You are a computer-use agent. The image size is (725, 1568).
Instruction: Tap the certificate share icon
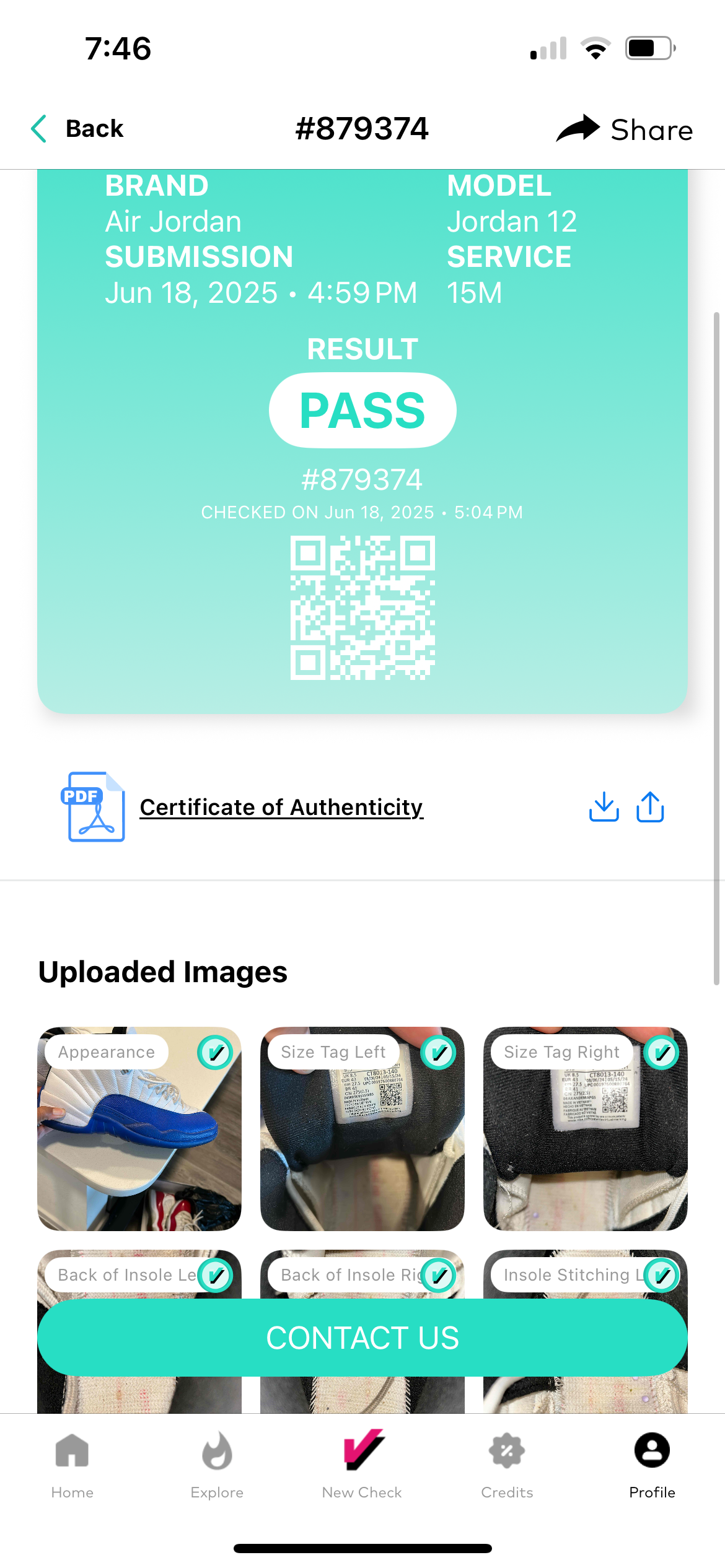point(650,807)
